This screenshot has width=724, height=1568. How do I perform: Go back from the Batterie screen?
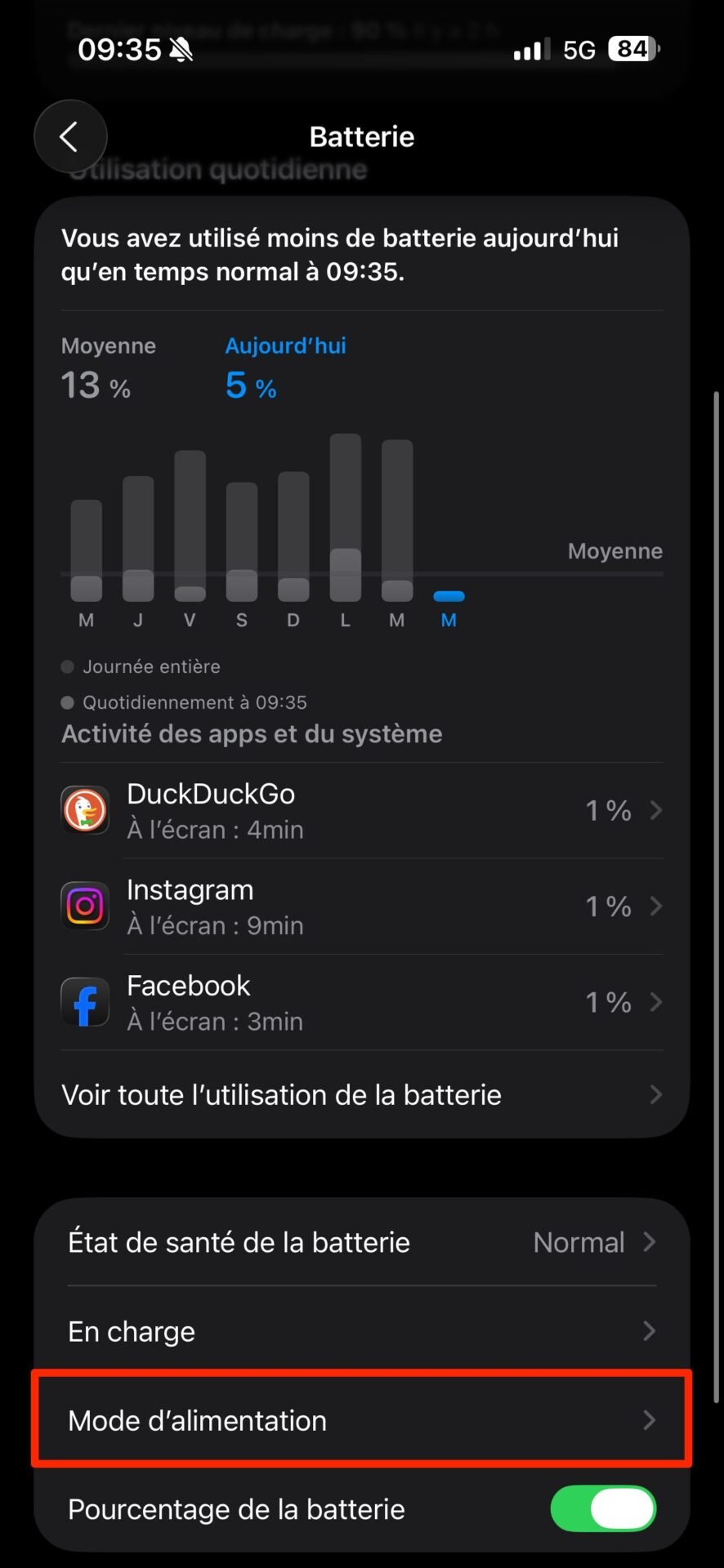point(70,136)
